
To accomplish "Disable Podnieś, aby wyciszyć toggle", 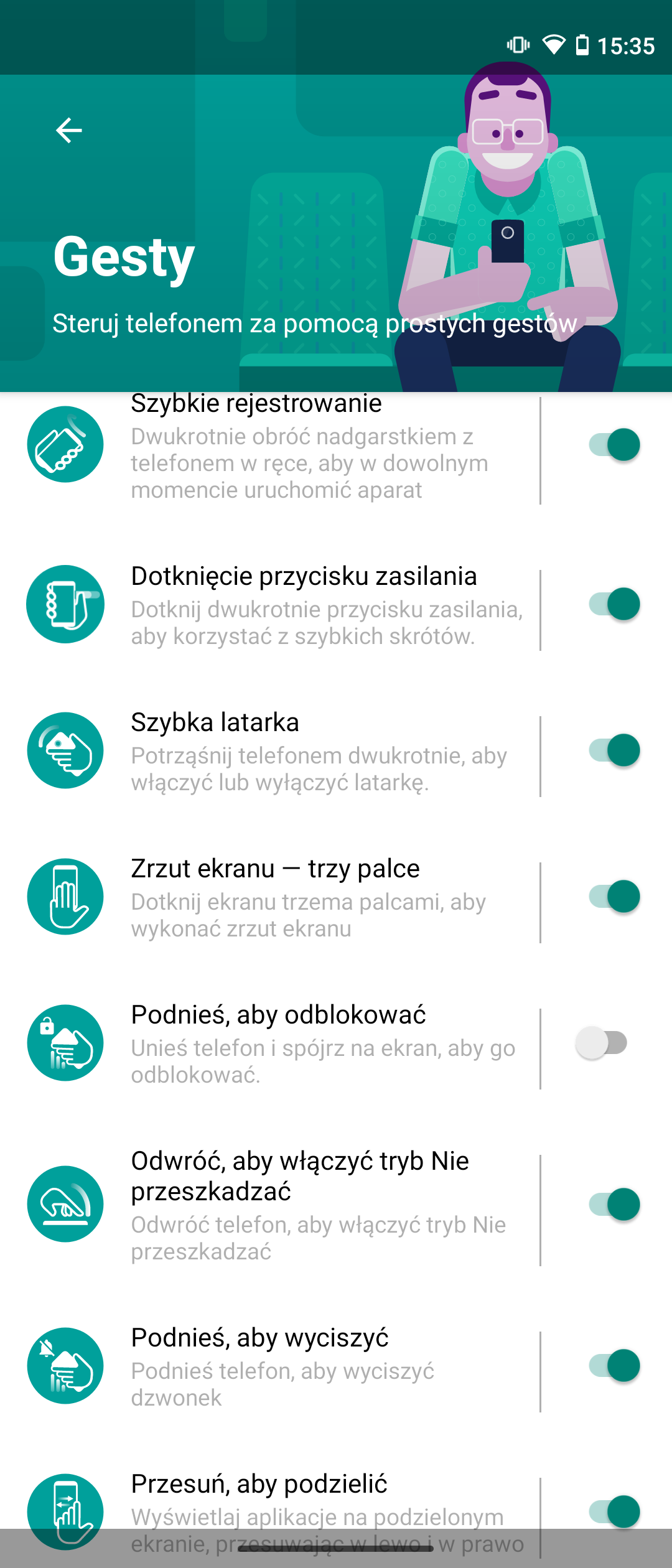I will point(614,1365).
